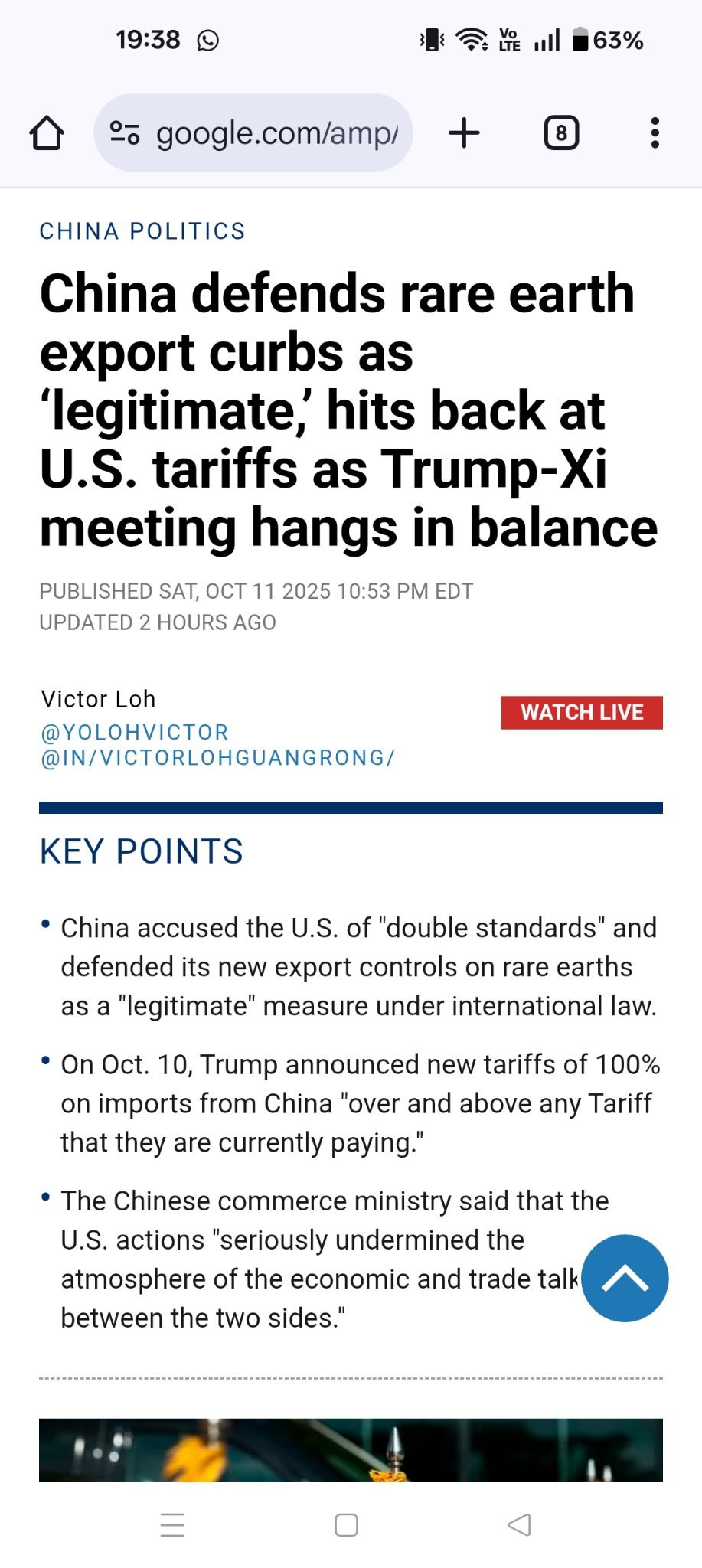Open the @YOLOHVICTOR profile link
This screenshot has width=702, height=1568.
[x=135, y=733]
